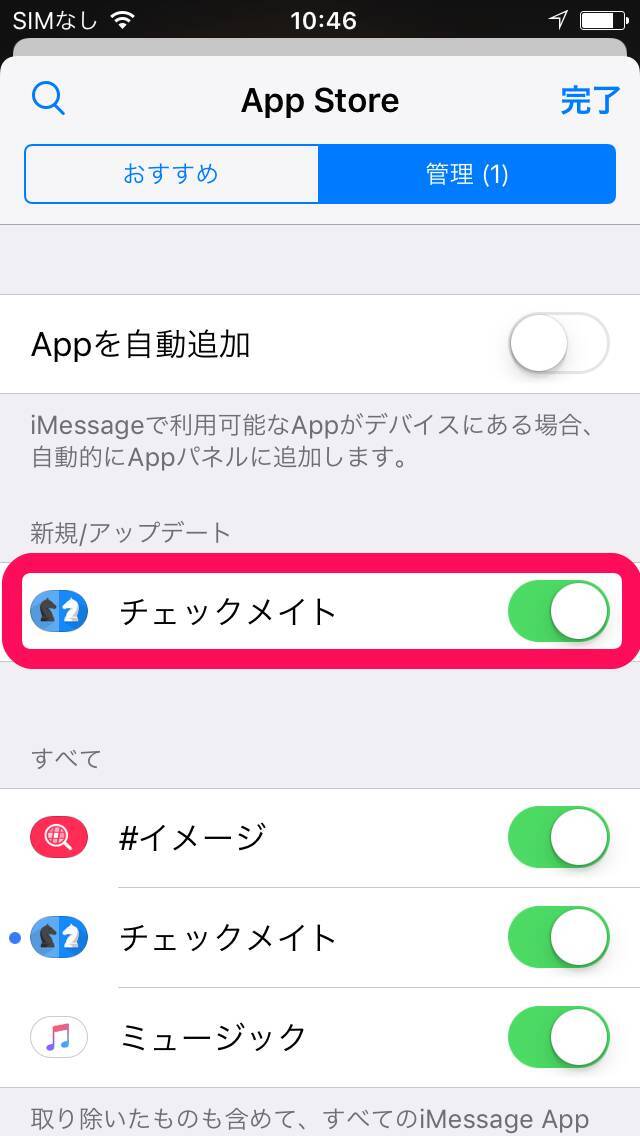Select the 管理 (1) tab
This screenshot has height=1136, width=640.
tap(467, 174)
